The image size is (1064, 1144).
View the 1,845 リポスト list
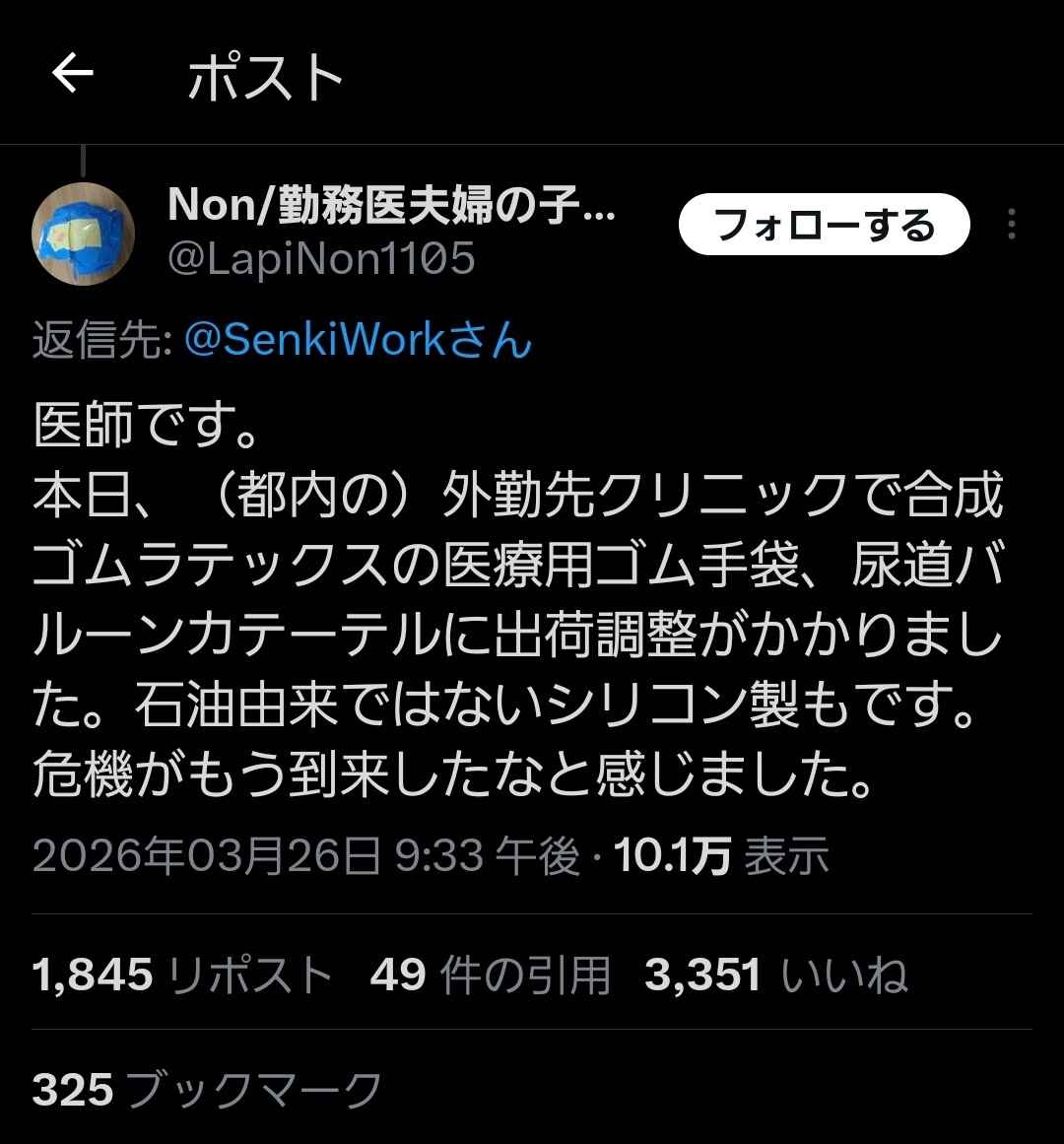coord(182,976)
